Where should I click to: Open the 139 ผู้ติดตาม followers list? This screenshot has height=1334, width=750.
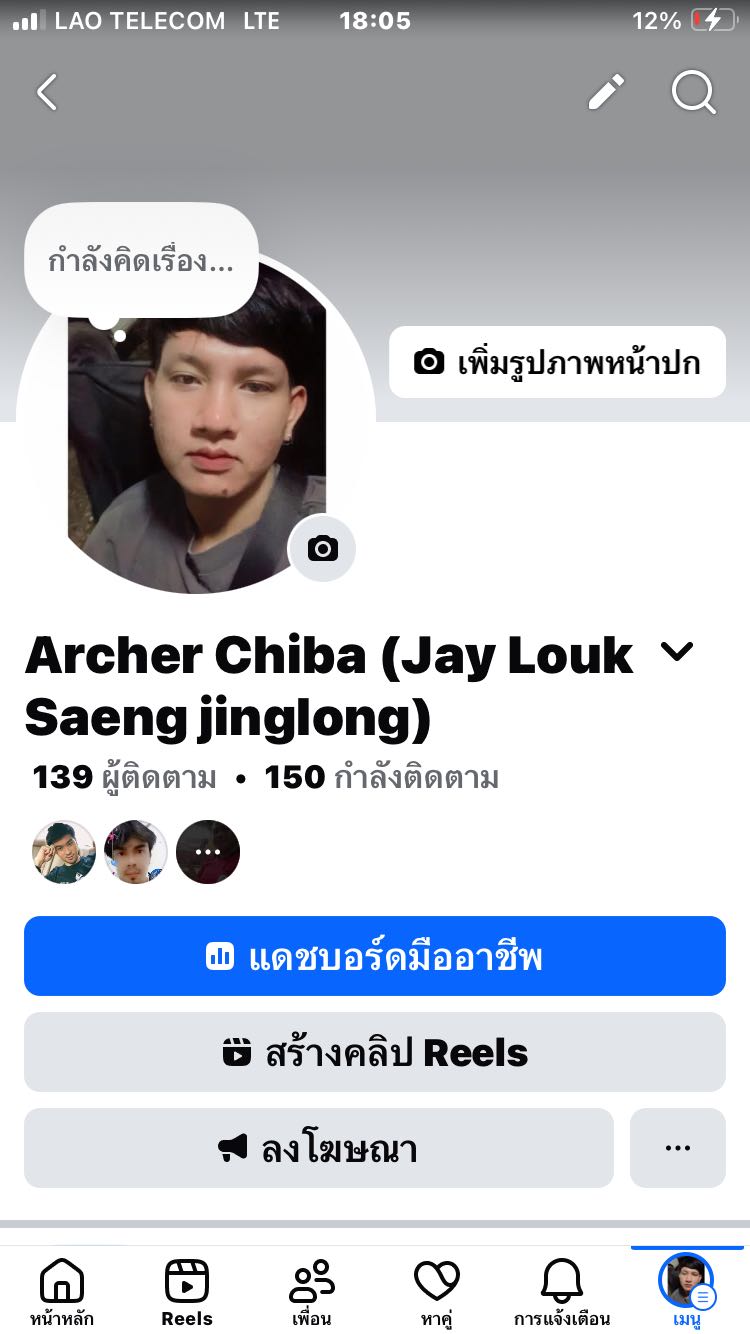point(124,777)
